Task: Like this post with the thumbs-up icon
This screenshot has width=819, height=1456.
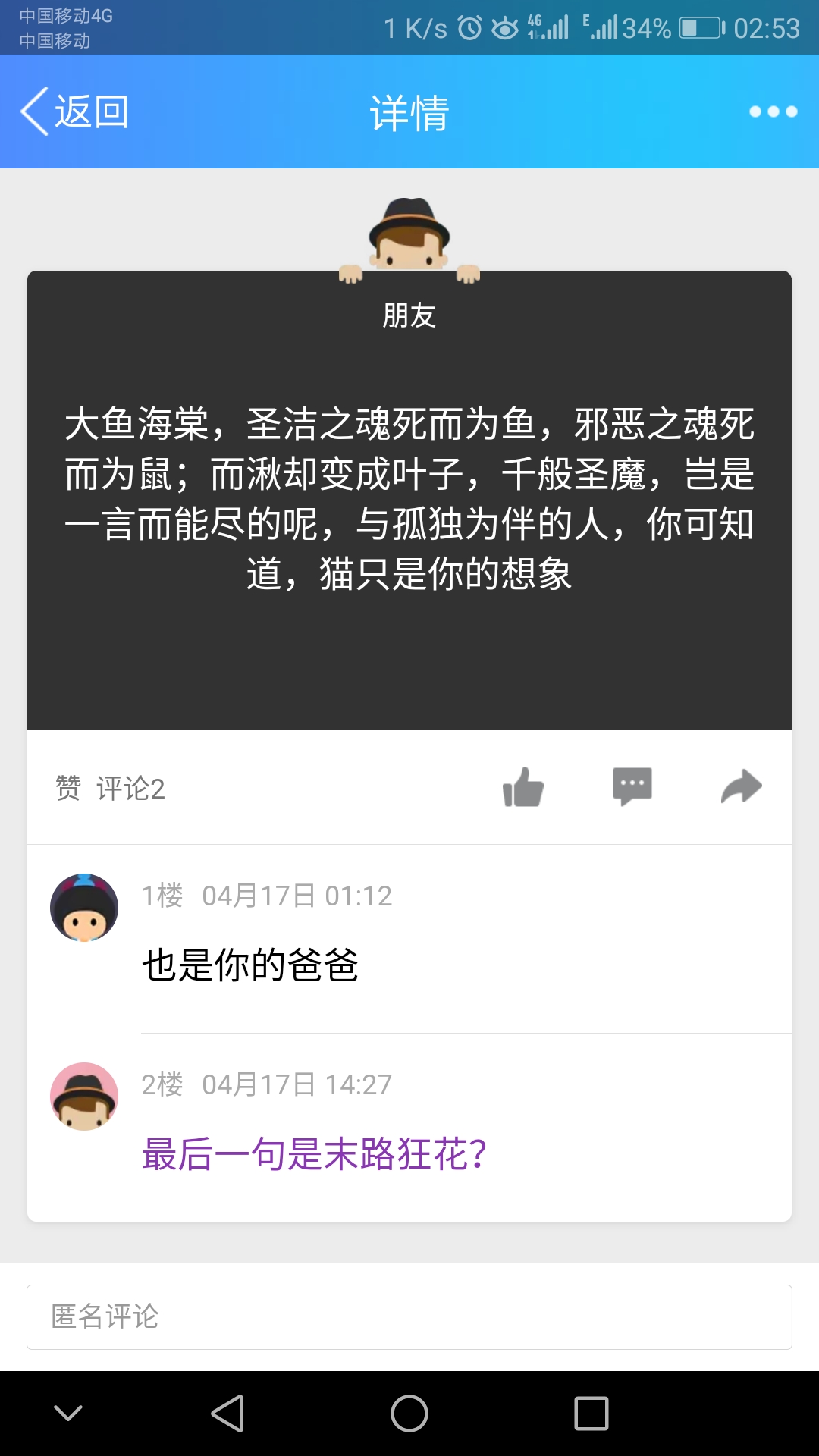Action: (523, 787)
